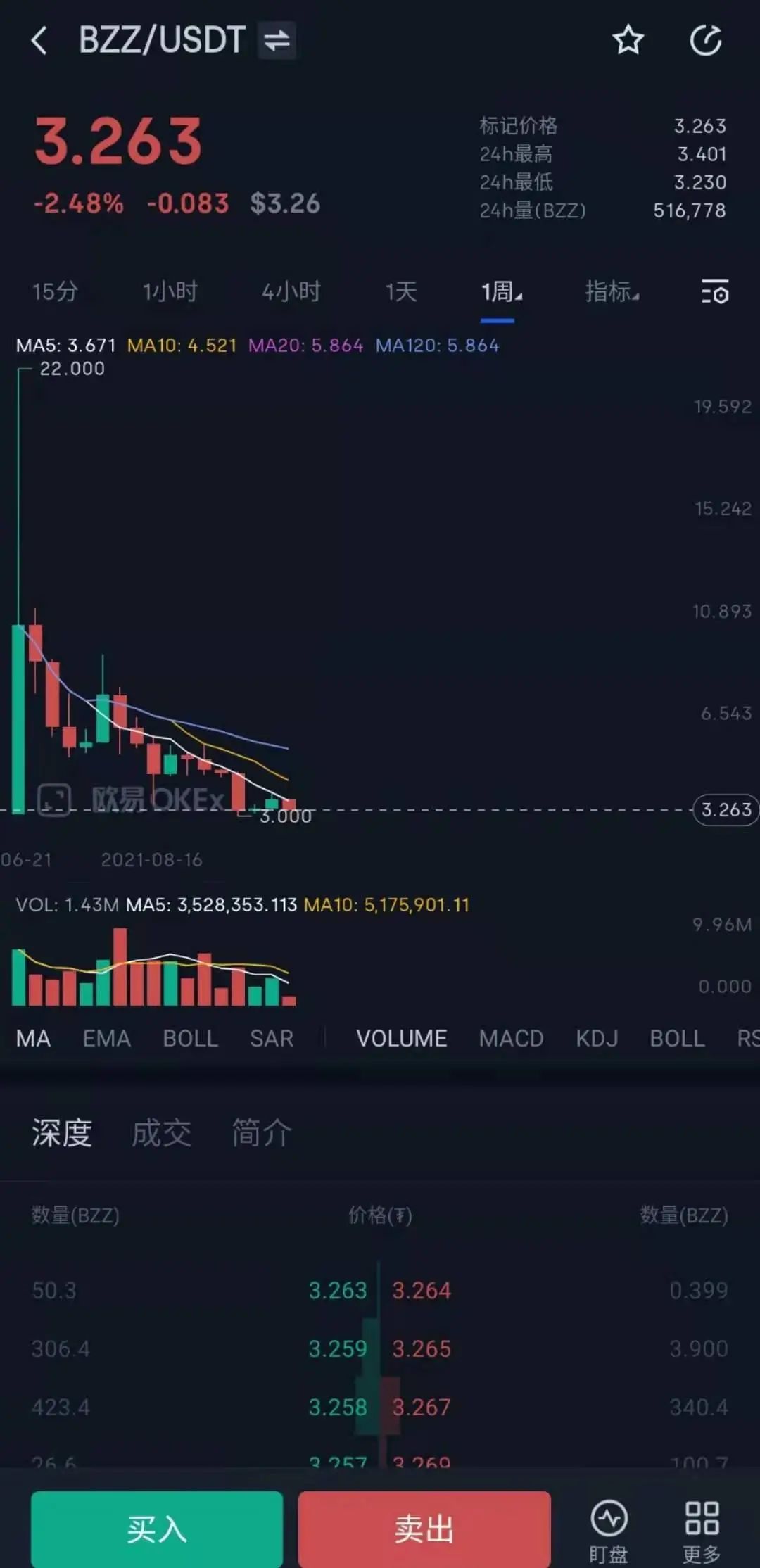760x1568 pixels.
Task: Select the EMA overlay indicator
Action: coord(106,1039)
